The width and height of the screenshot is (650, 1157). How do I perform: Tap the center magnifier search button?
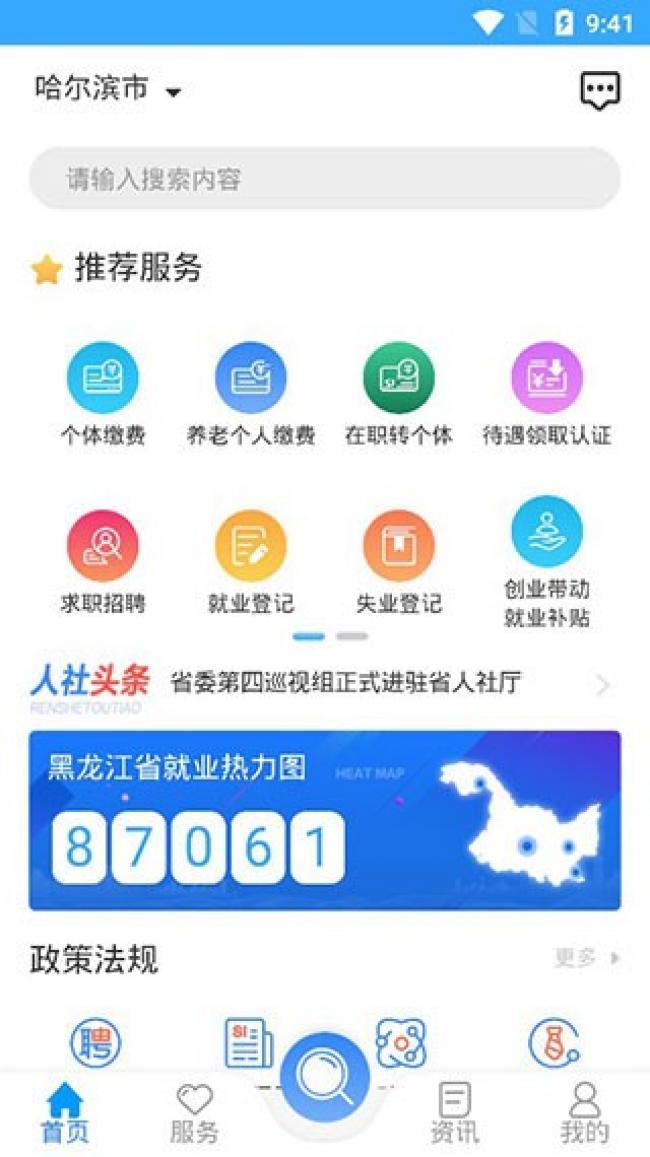(325, 1078)
